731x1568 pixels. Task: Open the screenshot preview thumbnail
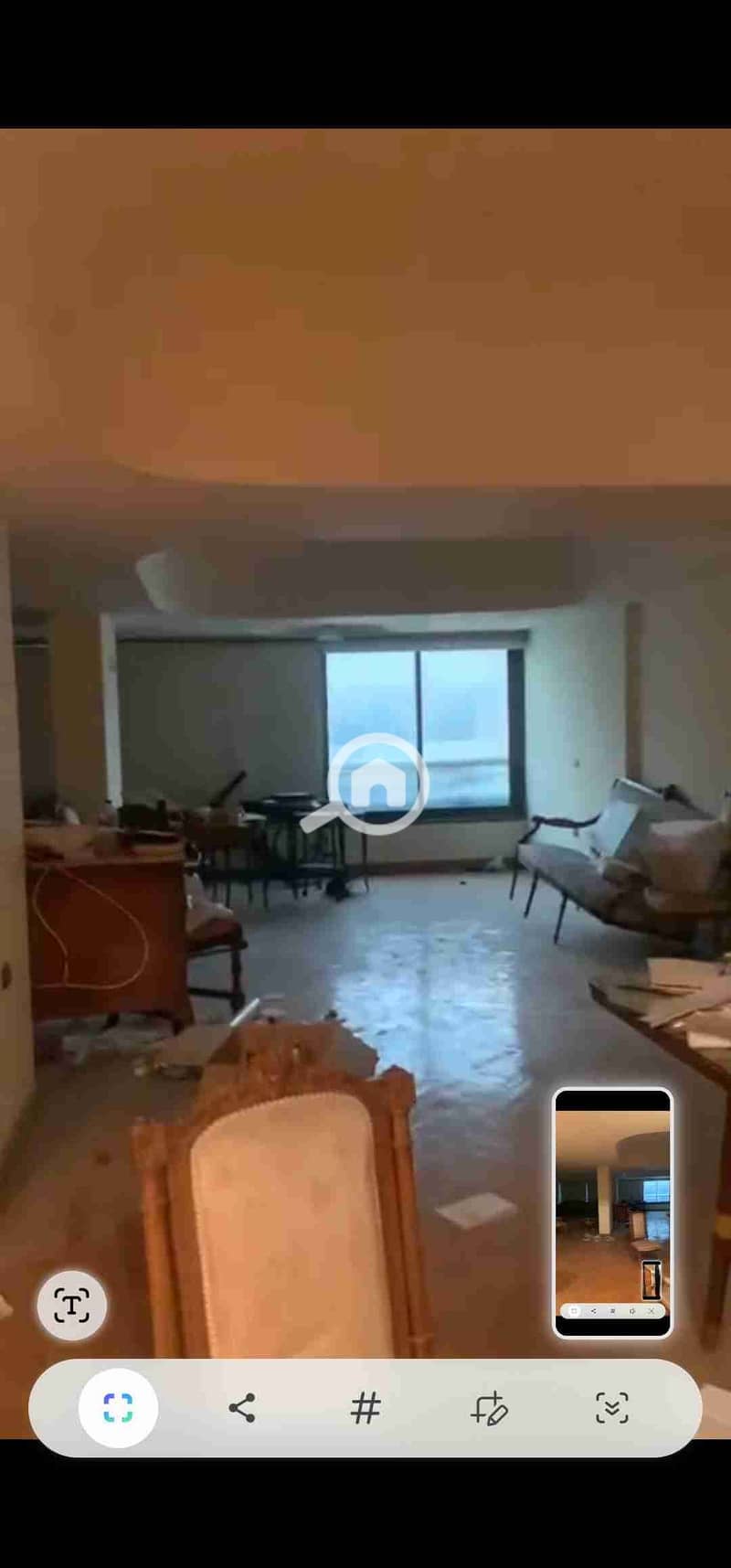pyautogui.click(x=612, y=1212)
